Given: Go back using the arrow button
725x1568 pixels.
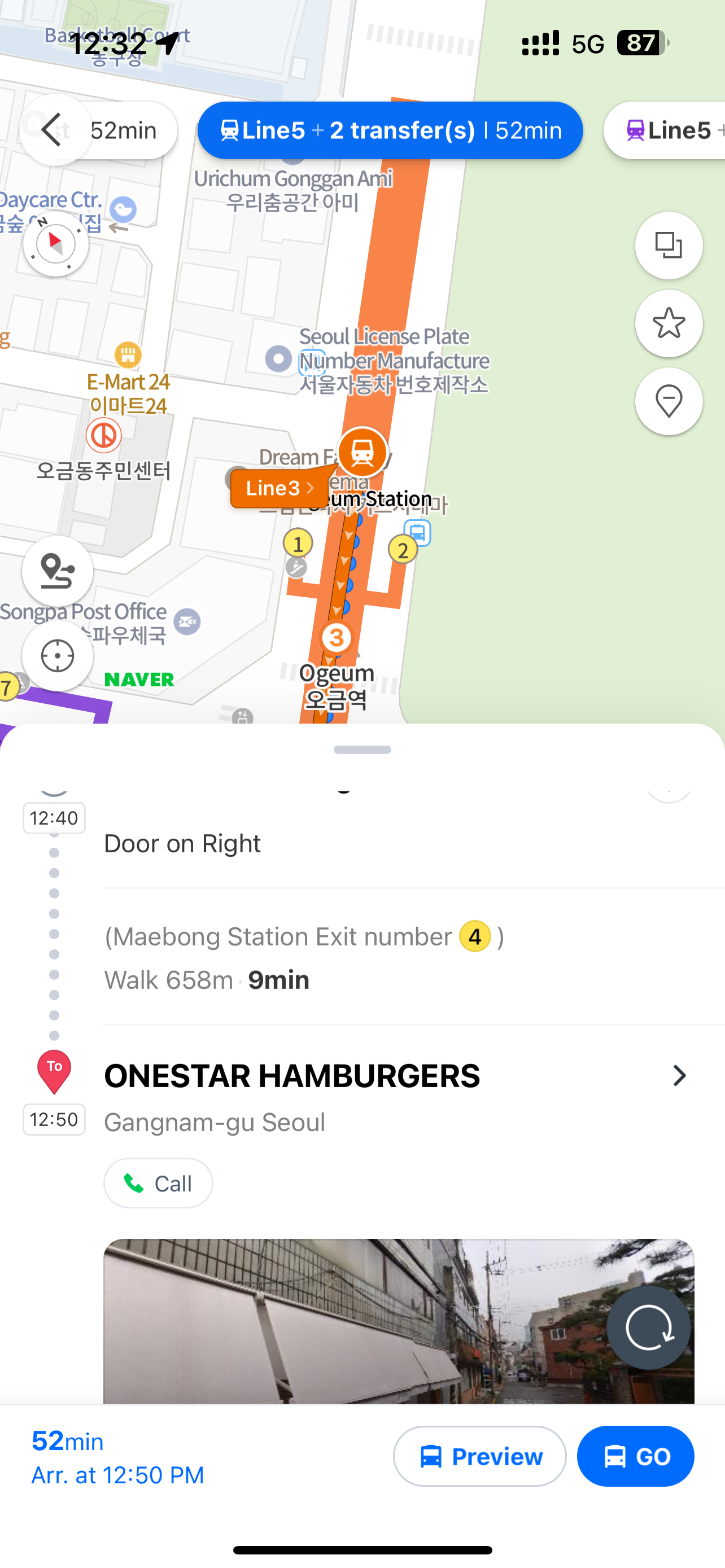Looking at the screenshot, I should pos(54,130).
